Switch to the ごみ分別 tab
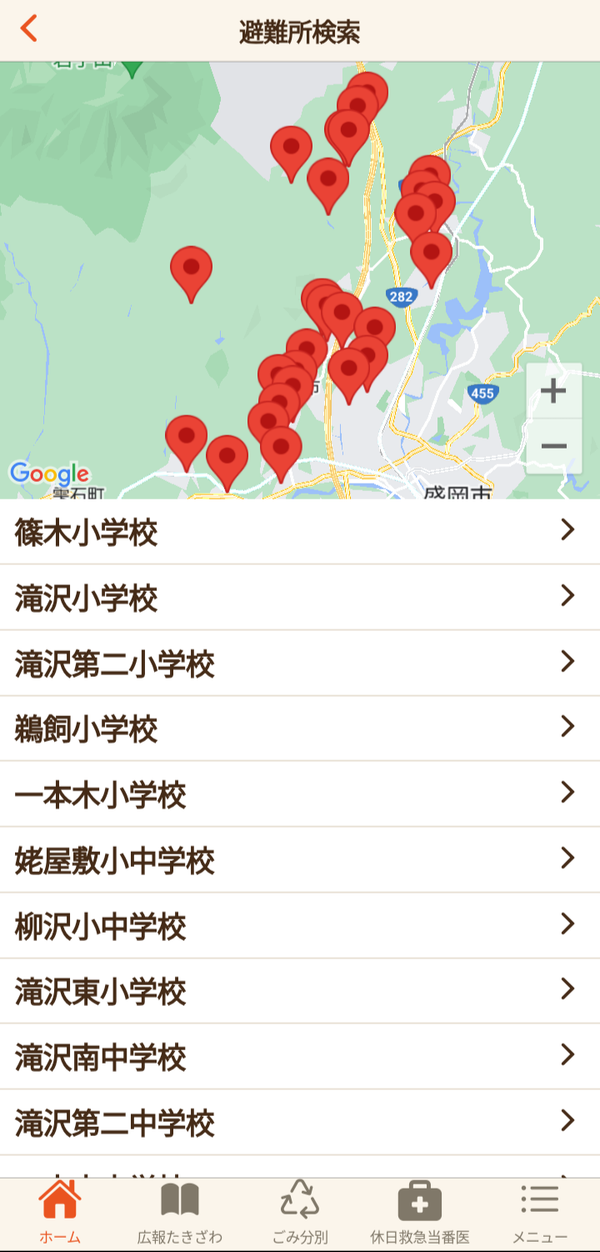The image size is (600, 1252). [300, 1213]
